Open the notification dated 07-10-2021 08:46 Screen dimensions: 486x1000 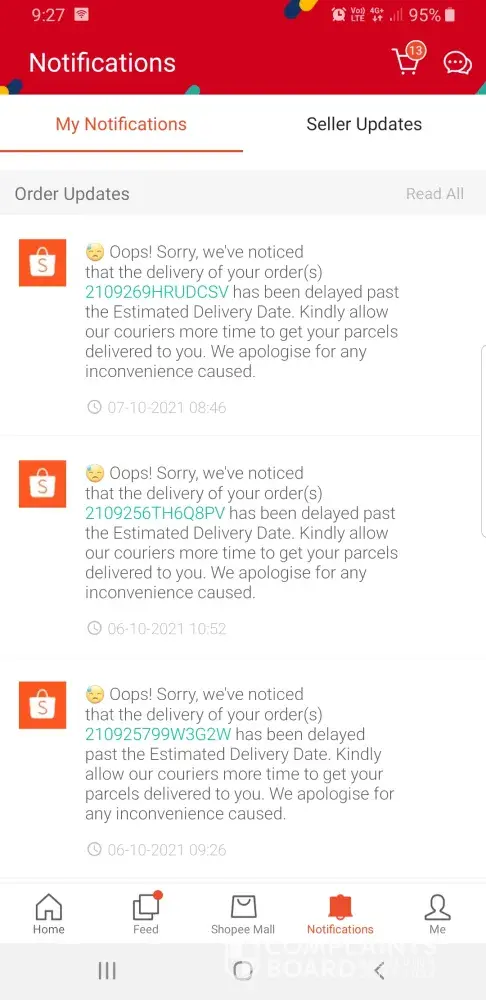(243, 325)
